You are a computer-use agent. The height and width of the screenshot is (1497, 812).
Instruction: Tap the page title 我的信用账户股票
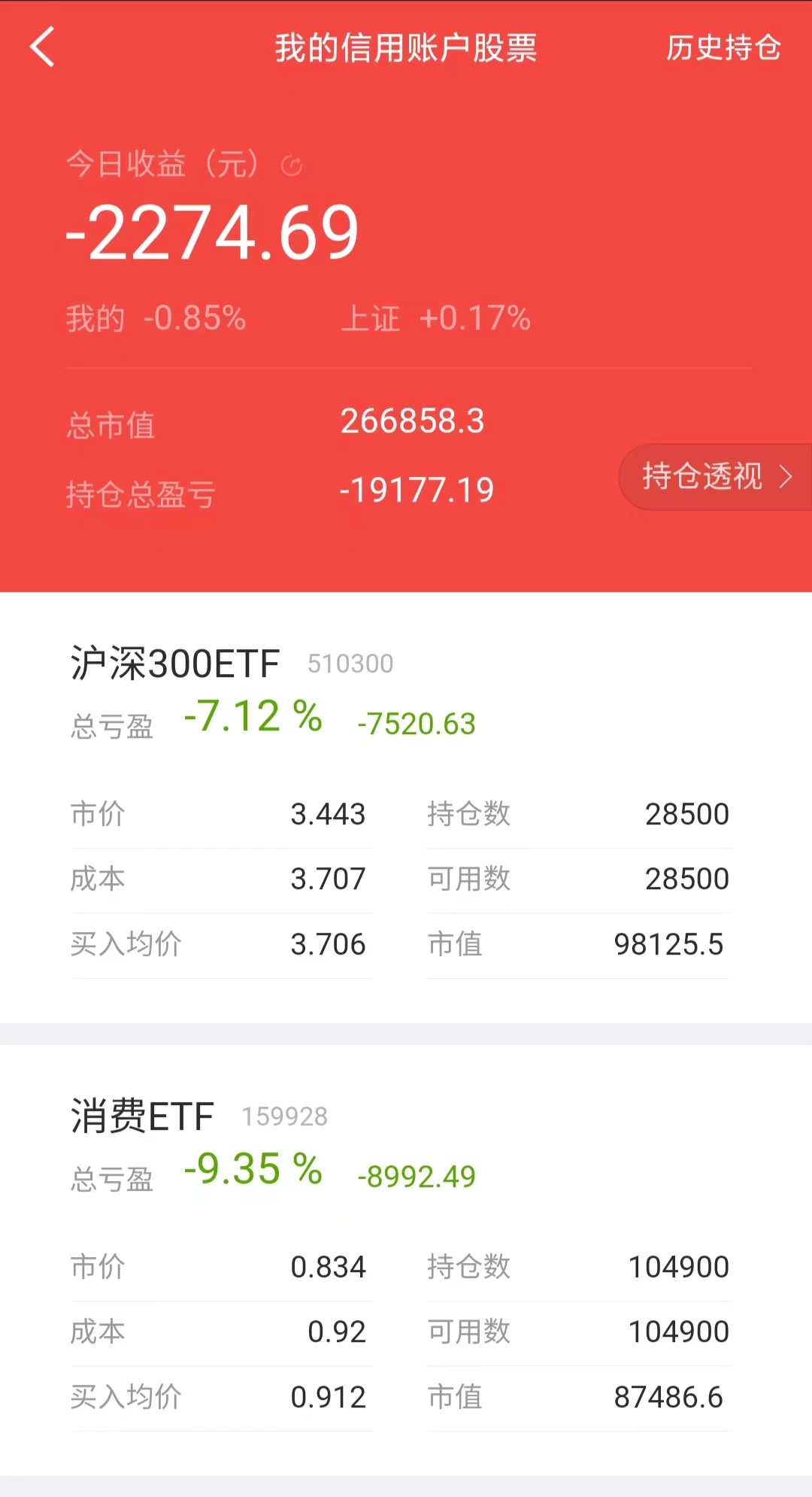pyautogui.click(x=406, y=47)
